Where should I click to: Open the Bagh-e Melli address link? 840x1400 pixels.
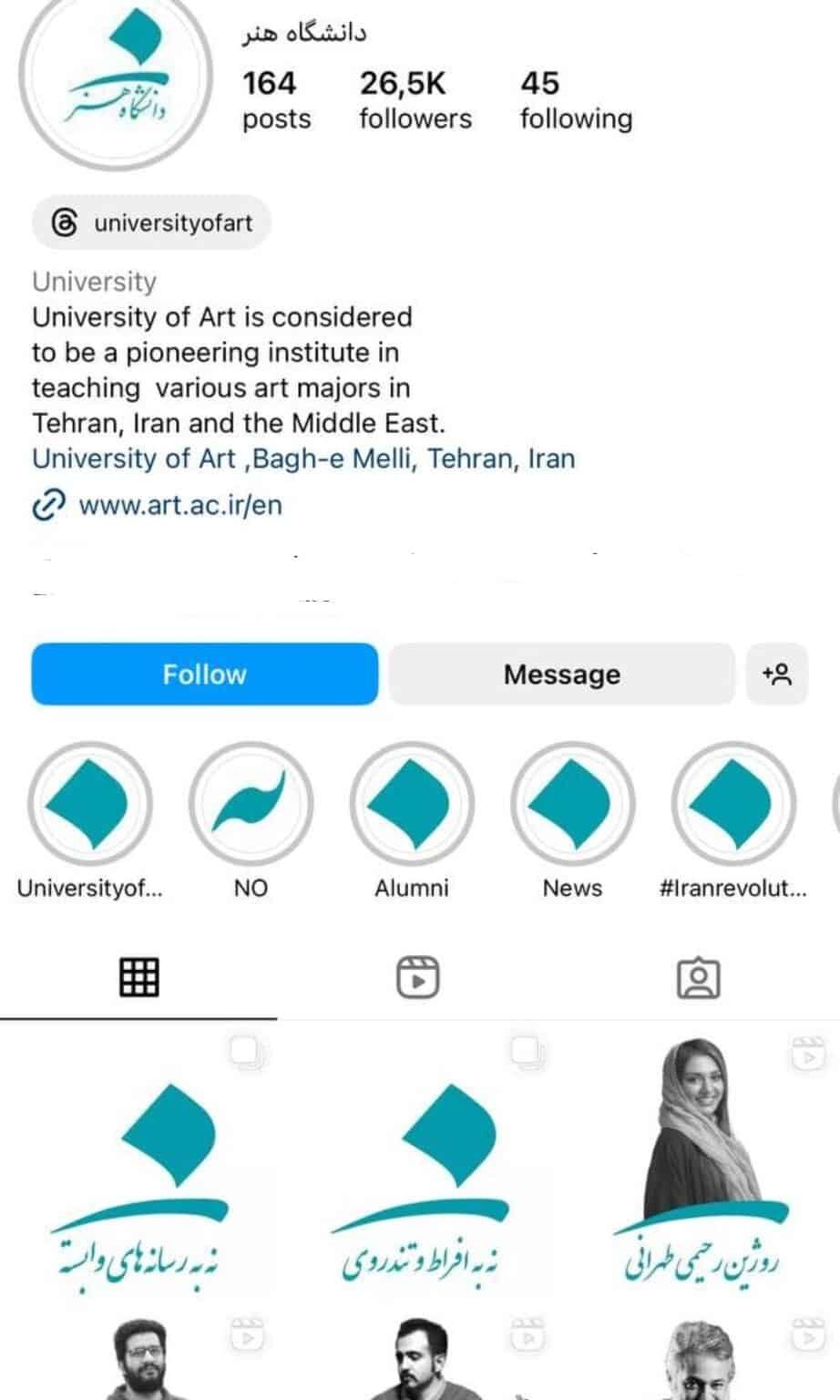pos(303,458)
